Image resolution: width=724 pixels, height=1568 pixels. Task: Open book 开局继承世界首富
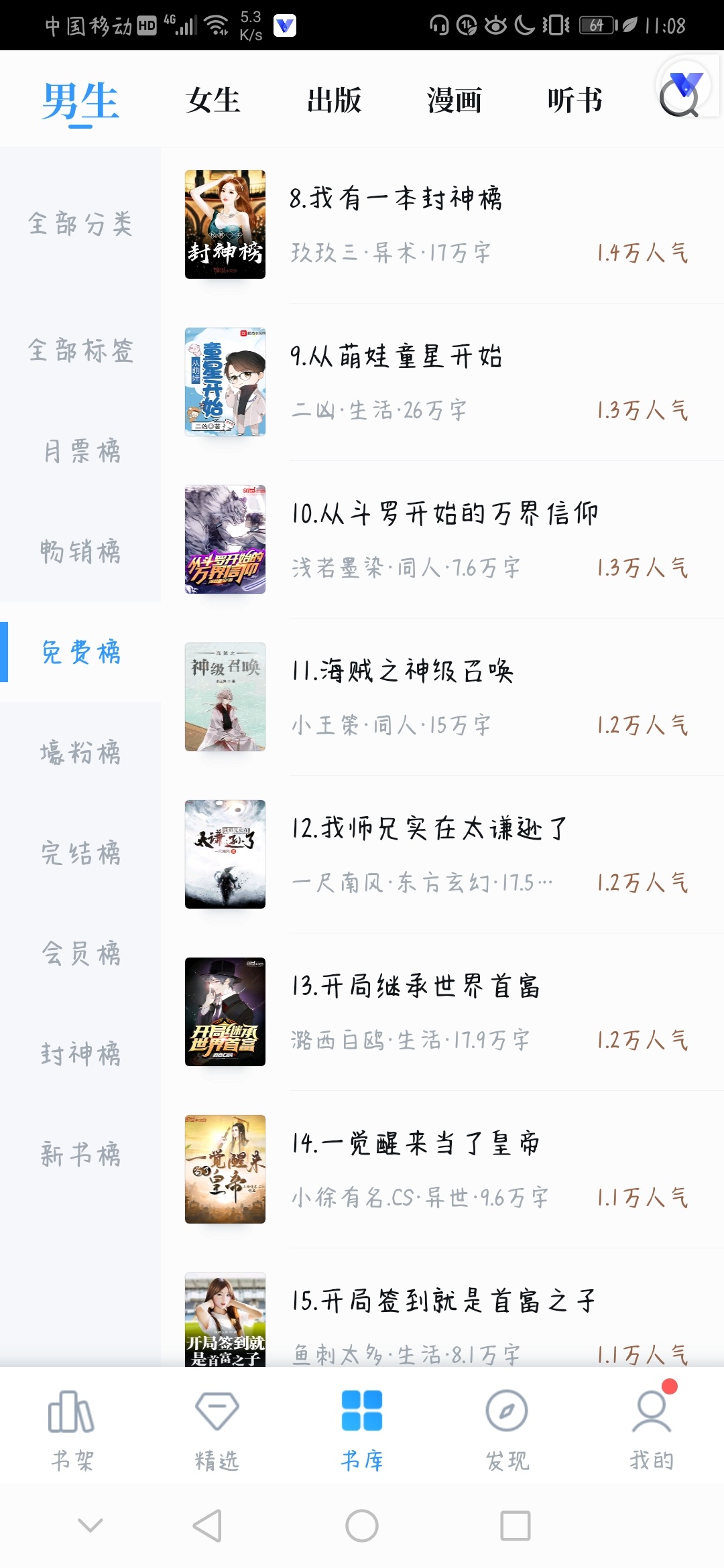416,986
